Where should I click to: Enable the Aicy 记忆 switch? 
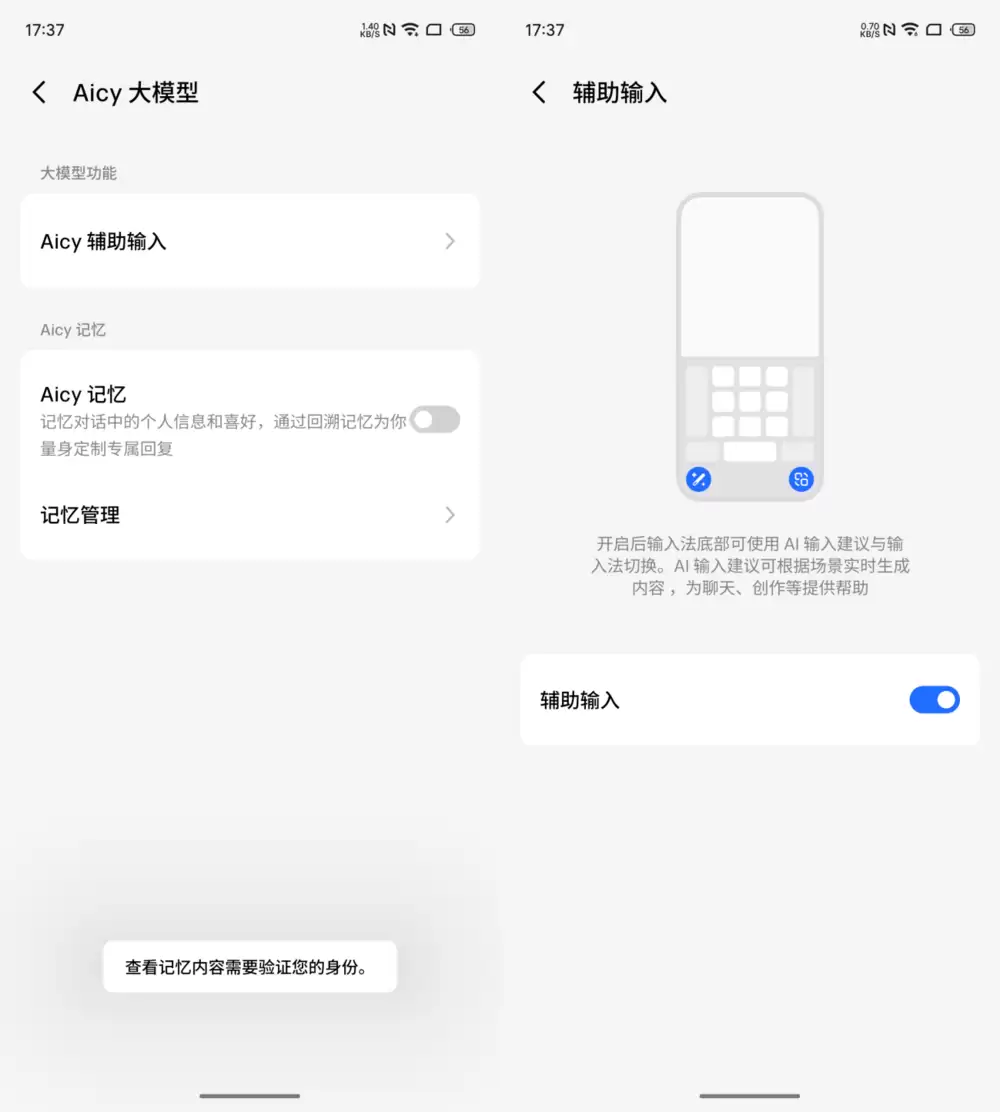click(x=434, y=420)
